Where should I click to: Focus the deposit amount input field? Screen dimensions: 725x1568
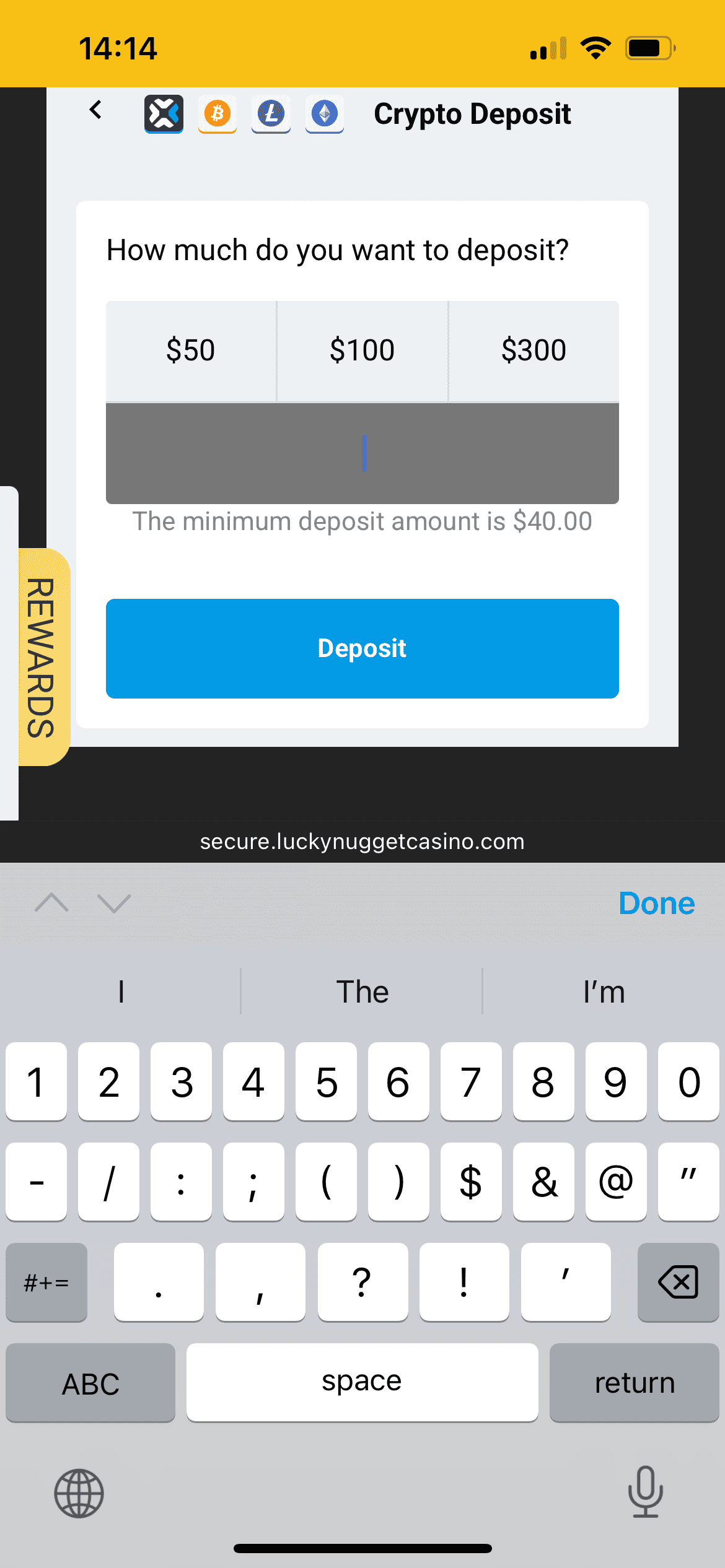362,453
